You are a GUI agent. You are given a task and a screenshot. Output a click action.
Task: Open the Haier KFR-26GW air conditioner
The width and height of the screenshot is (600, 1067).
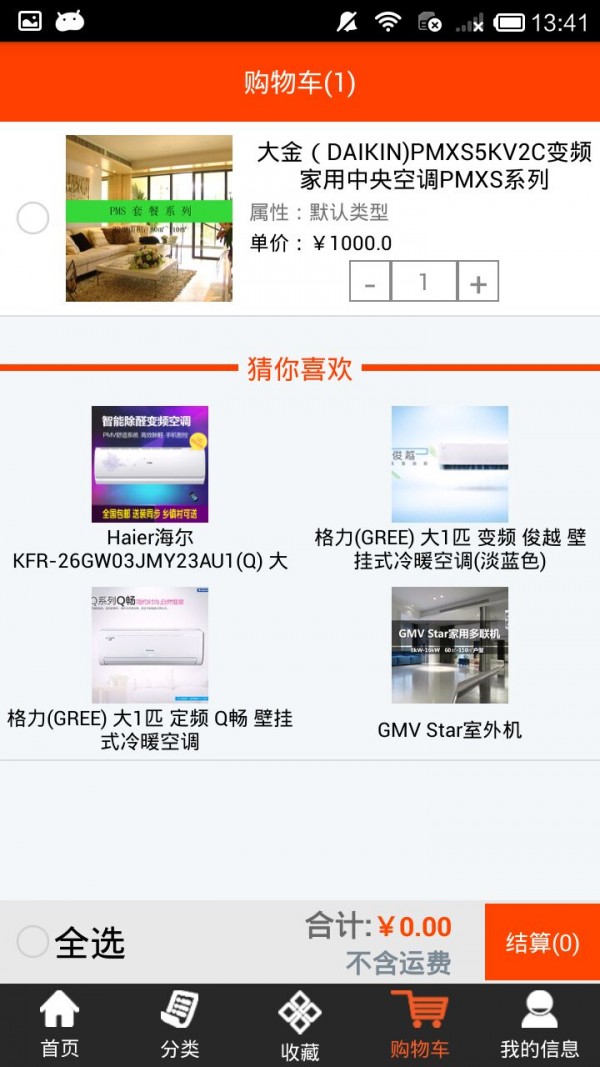coord(150,465)
